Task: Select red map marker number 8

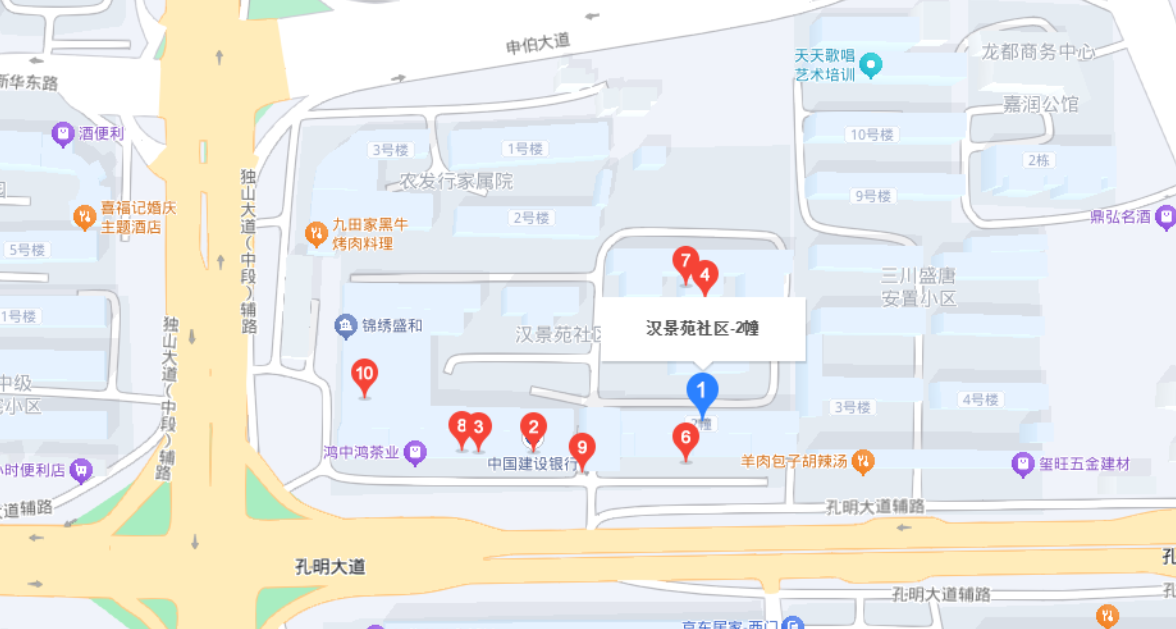Action: click(461, 428)
